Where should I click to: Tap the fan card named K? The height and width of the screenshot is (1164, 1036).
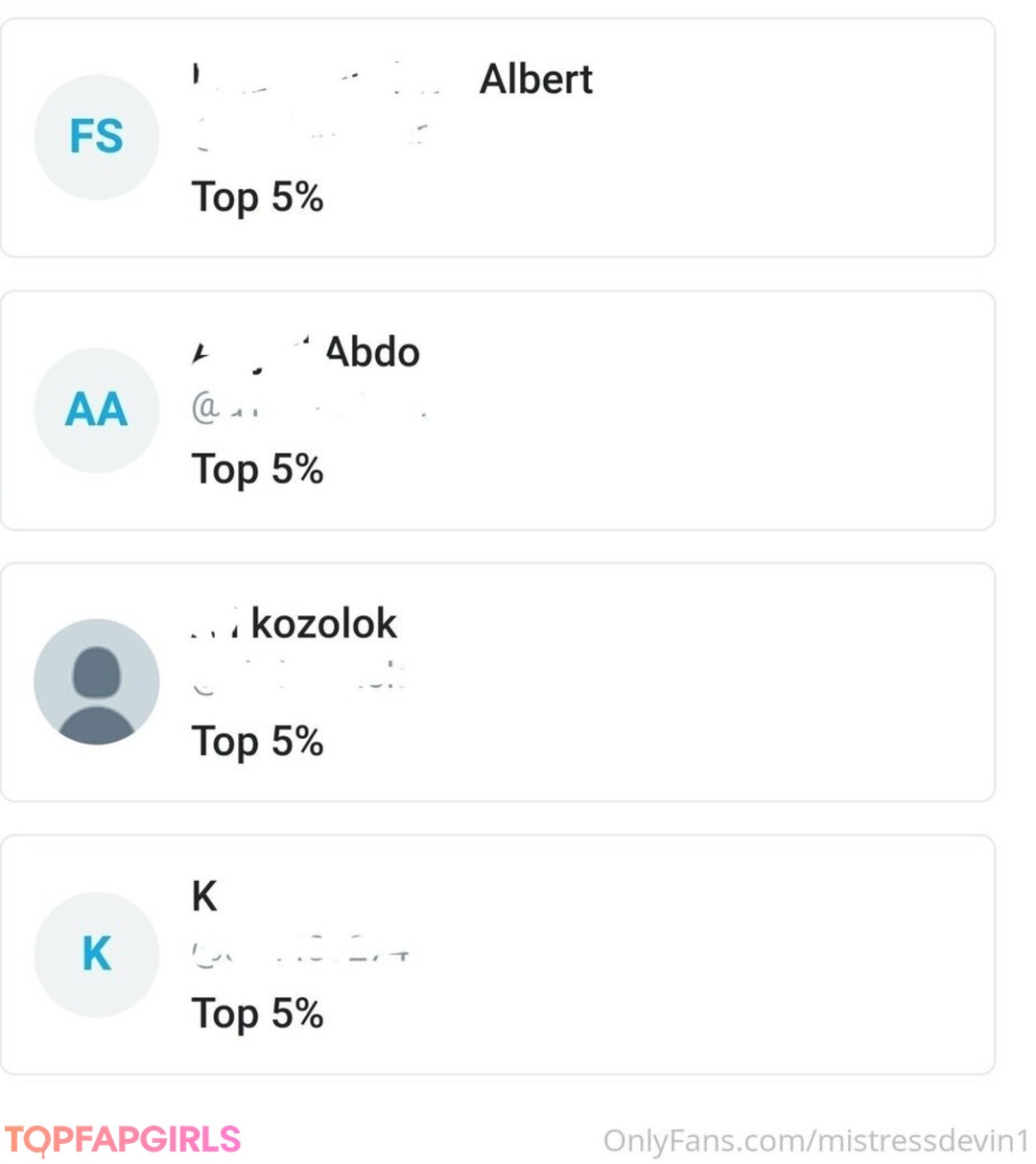pyautogui.click(x=497, y=955)
